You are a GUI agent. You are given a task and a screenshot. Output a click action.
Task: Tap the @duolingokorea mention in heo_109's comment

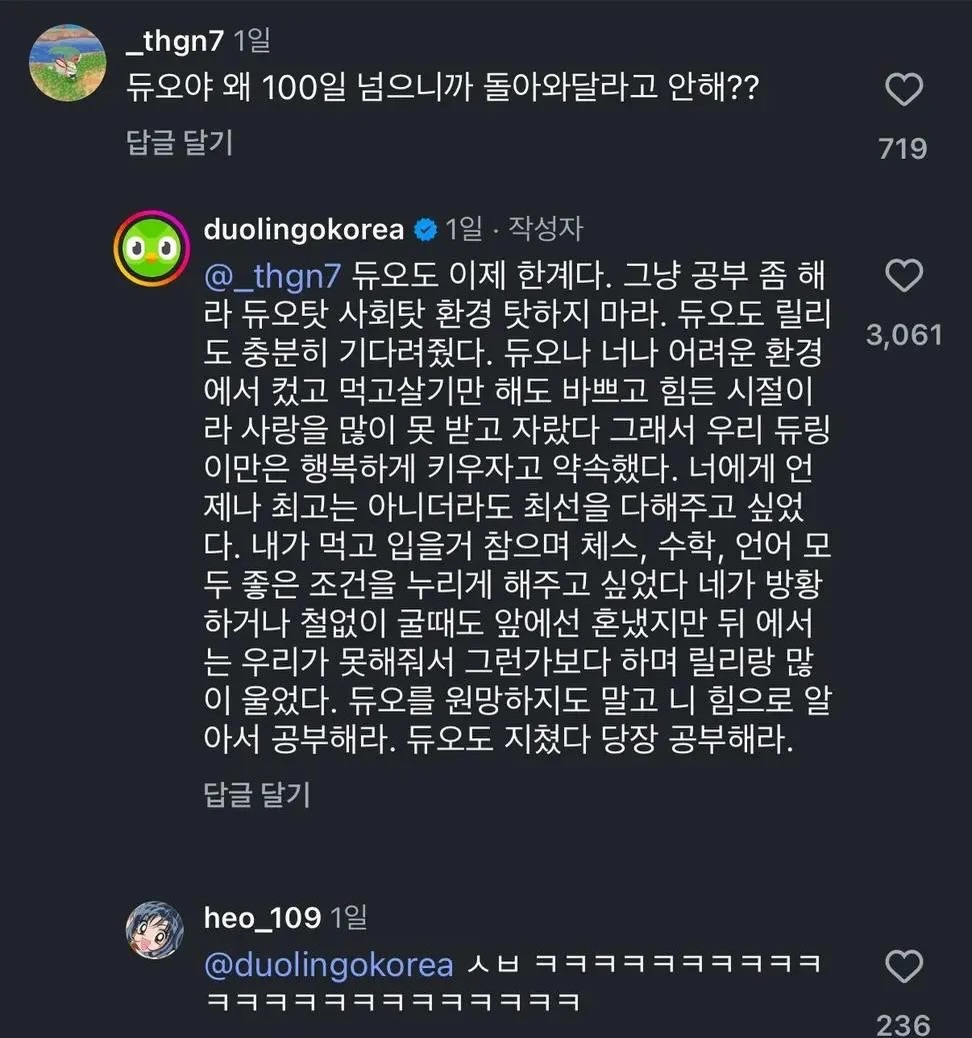click(328, 966)
